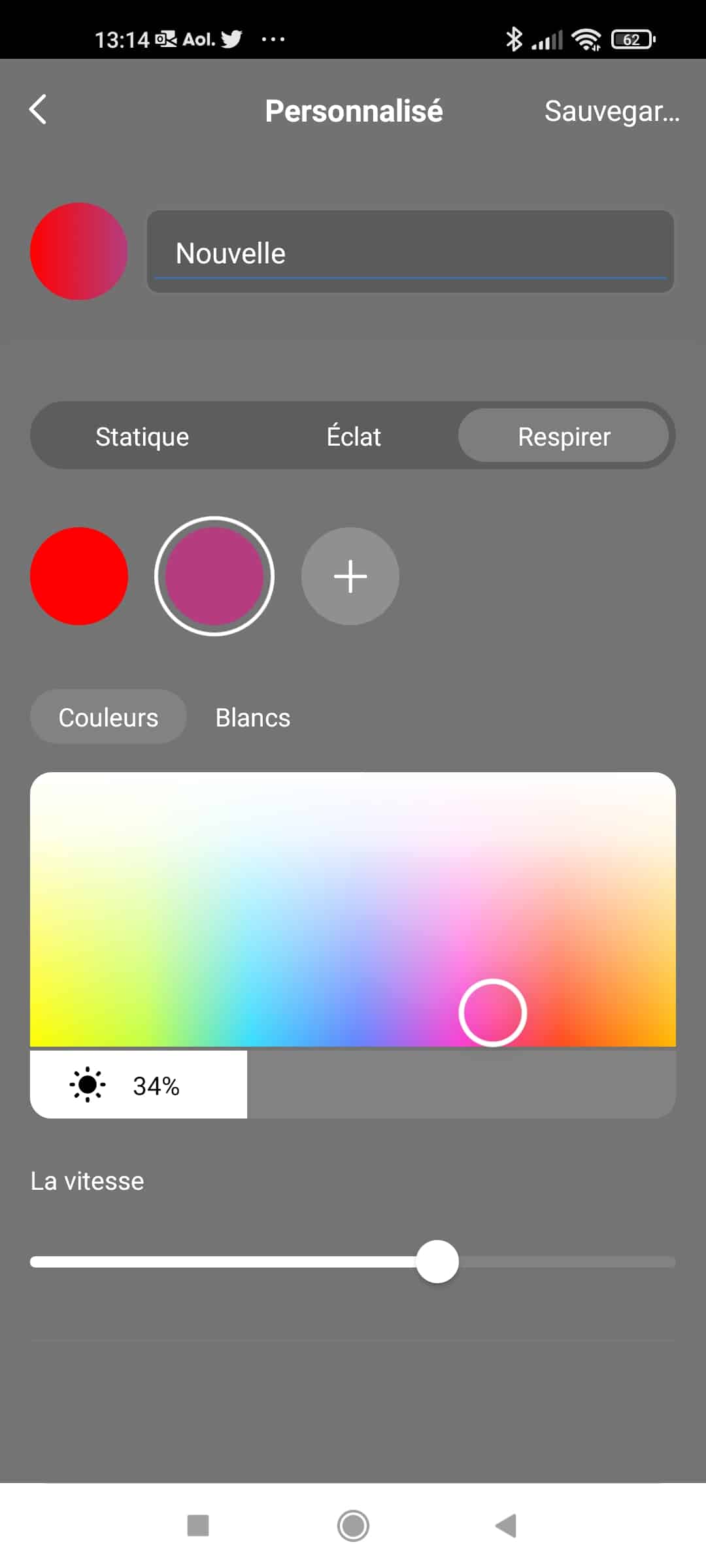This screenshot has height=1568, width=706.
Task: Choose the Couleurs palette chip
Action: click(109, 717)
